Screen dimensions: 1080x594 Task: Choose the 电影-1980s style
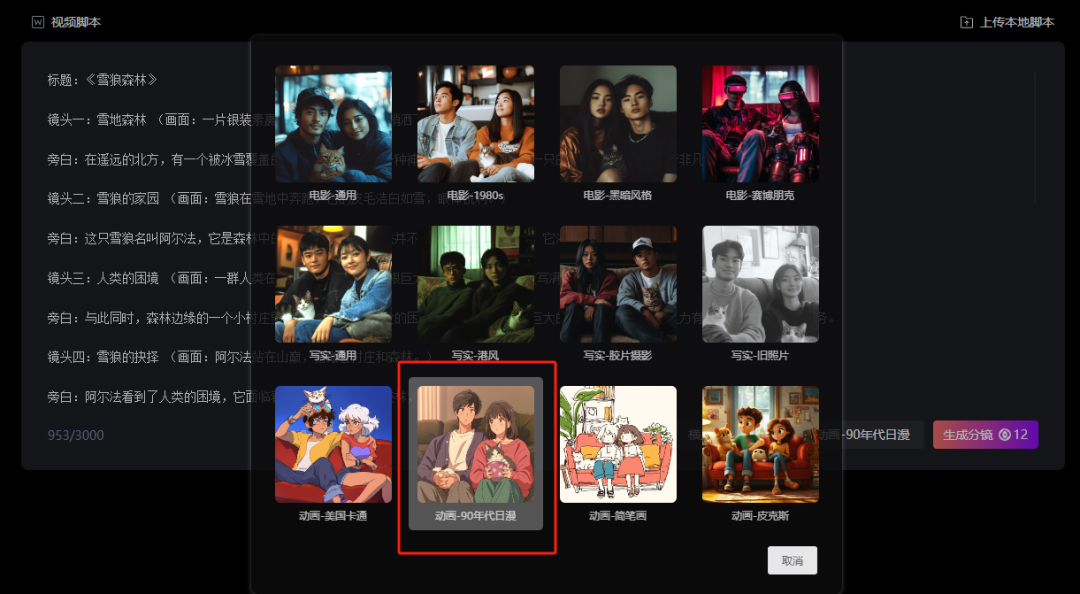coord(475,125)
